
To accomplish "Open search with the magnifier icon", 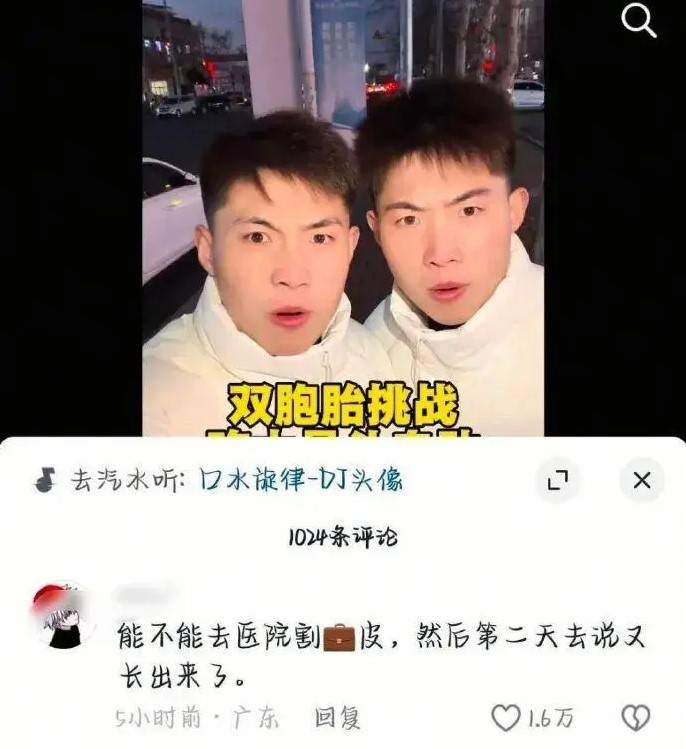I will coord(638,21).
